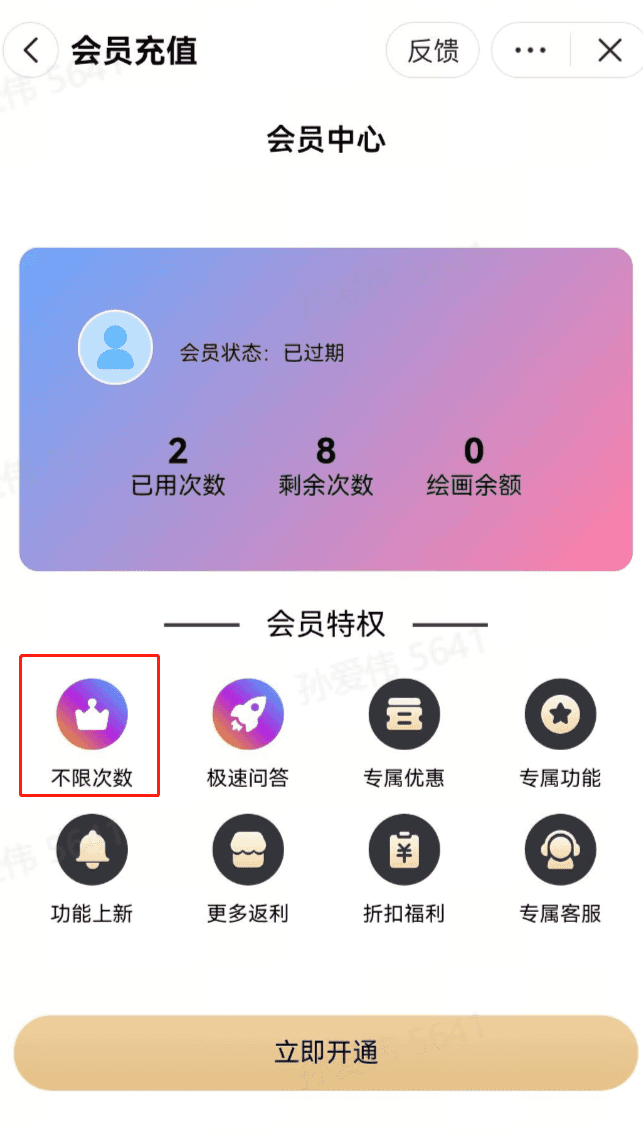Tap the 立即开通 button
This screenshot has height=1133, width=643.
(x=325, y=1052)
